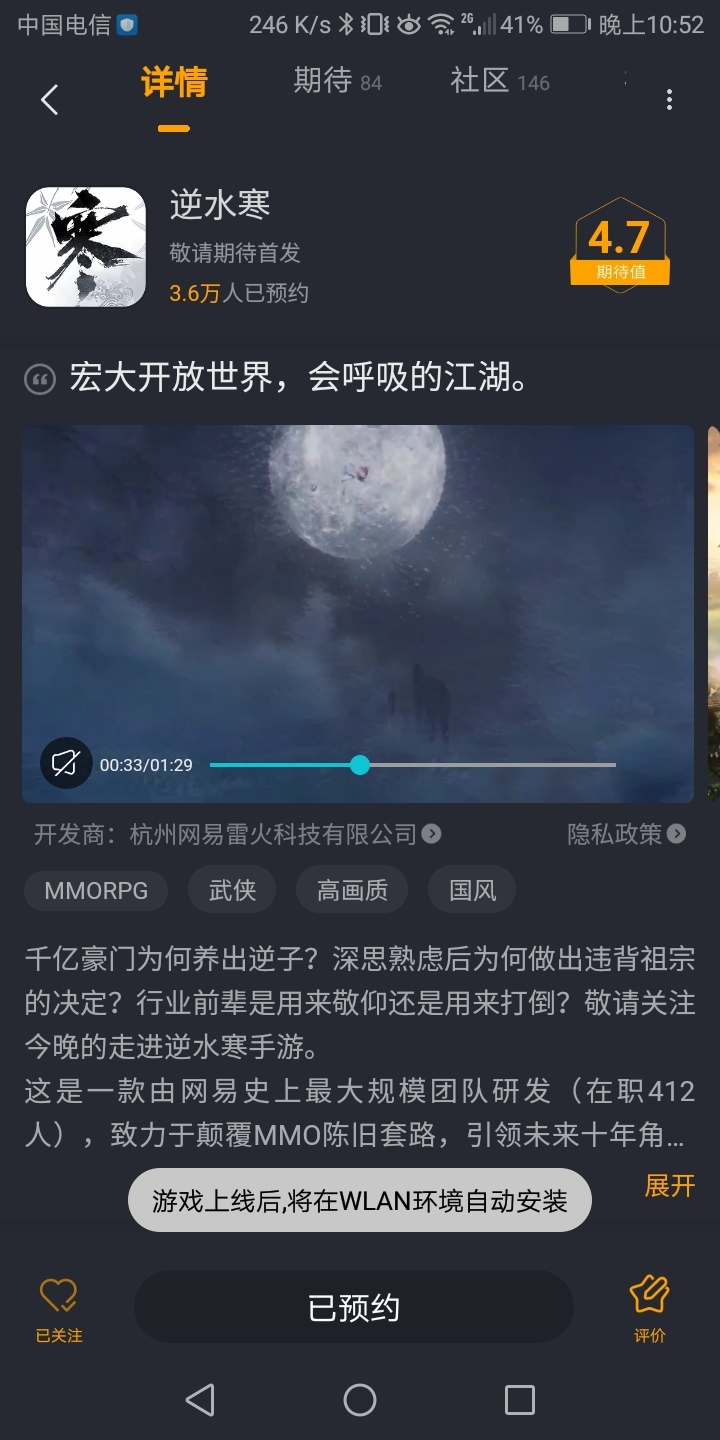720x1440 pixels.
Task: Expand the description with 展开
Action: (669, 1186)
